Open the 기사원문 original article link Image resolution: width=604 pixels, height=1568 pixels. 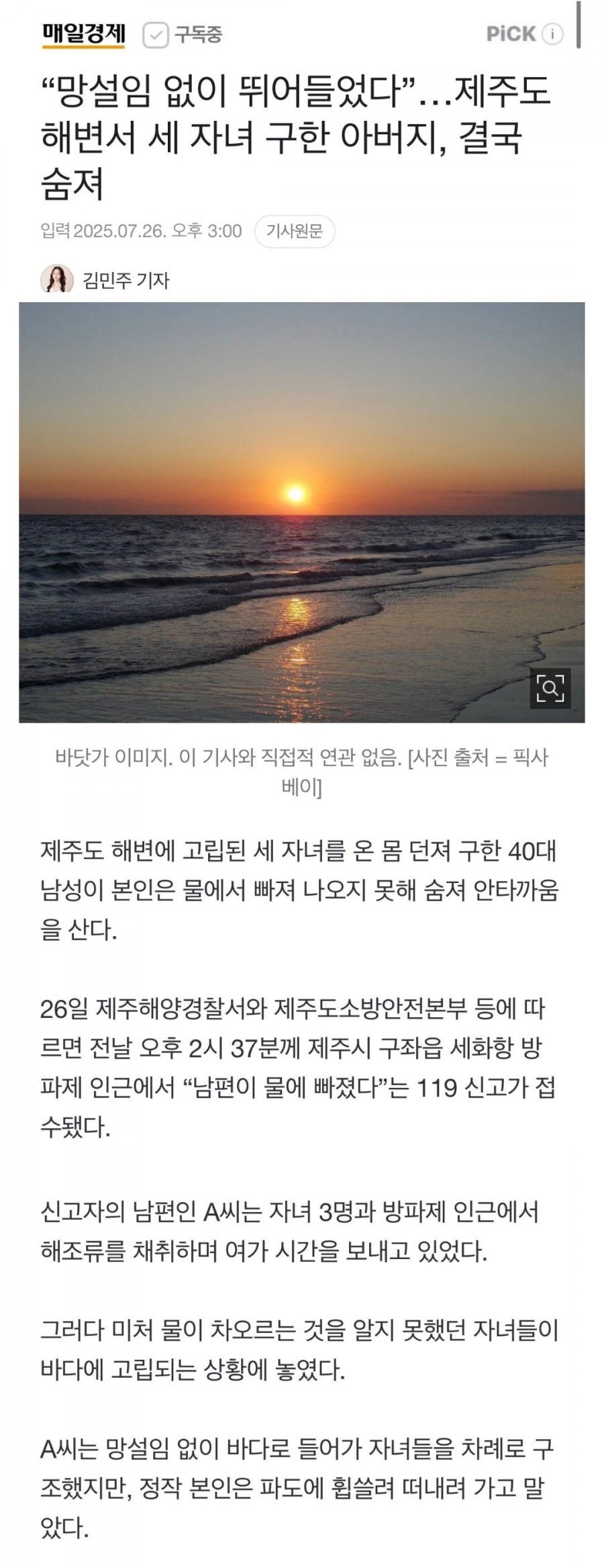tap(294, 232)
